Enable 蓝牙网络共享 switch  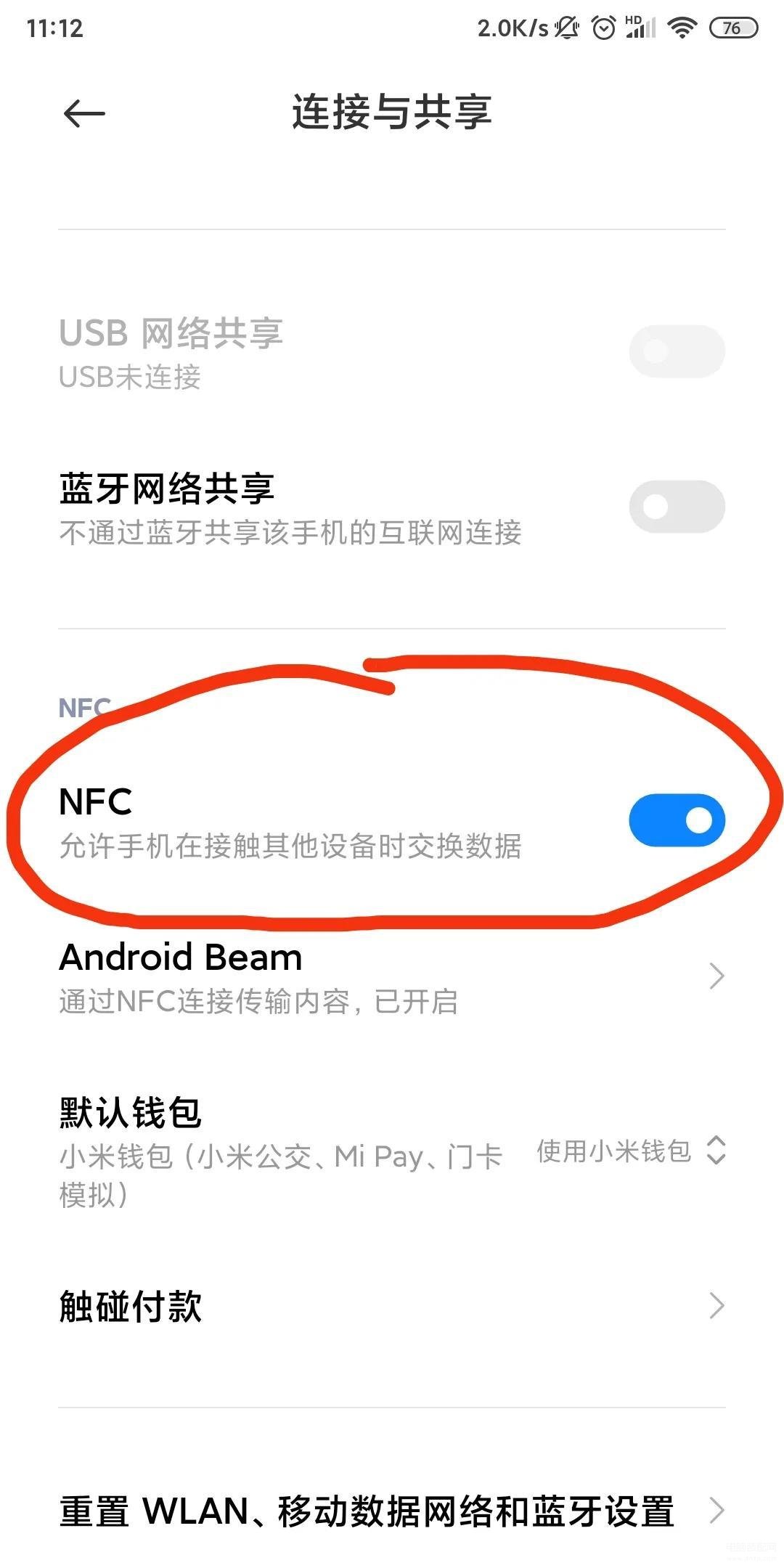pos(677,507)
